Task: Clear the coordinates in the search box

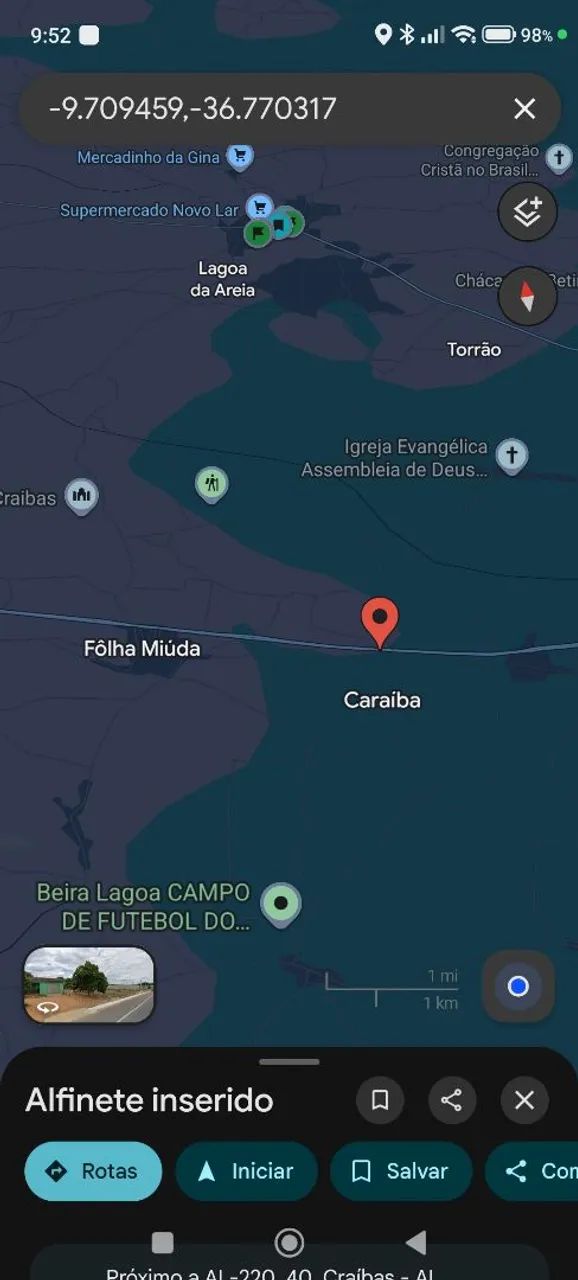Action: click(x=524, y=109)
